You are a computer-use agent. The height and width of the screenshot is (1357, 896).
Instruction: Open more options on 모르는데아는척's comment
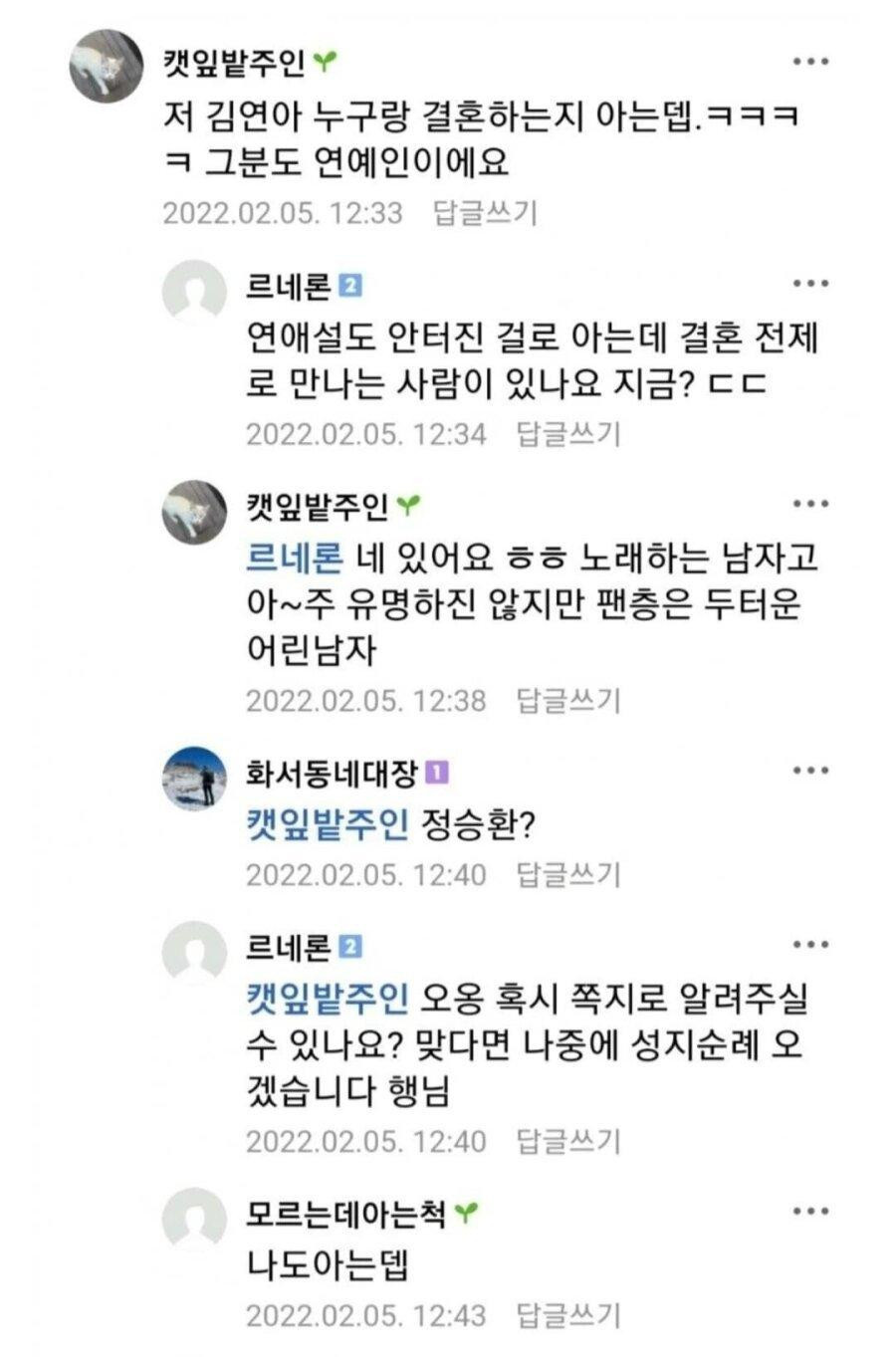(x=810, y=1211)
